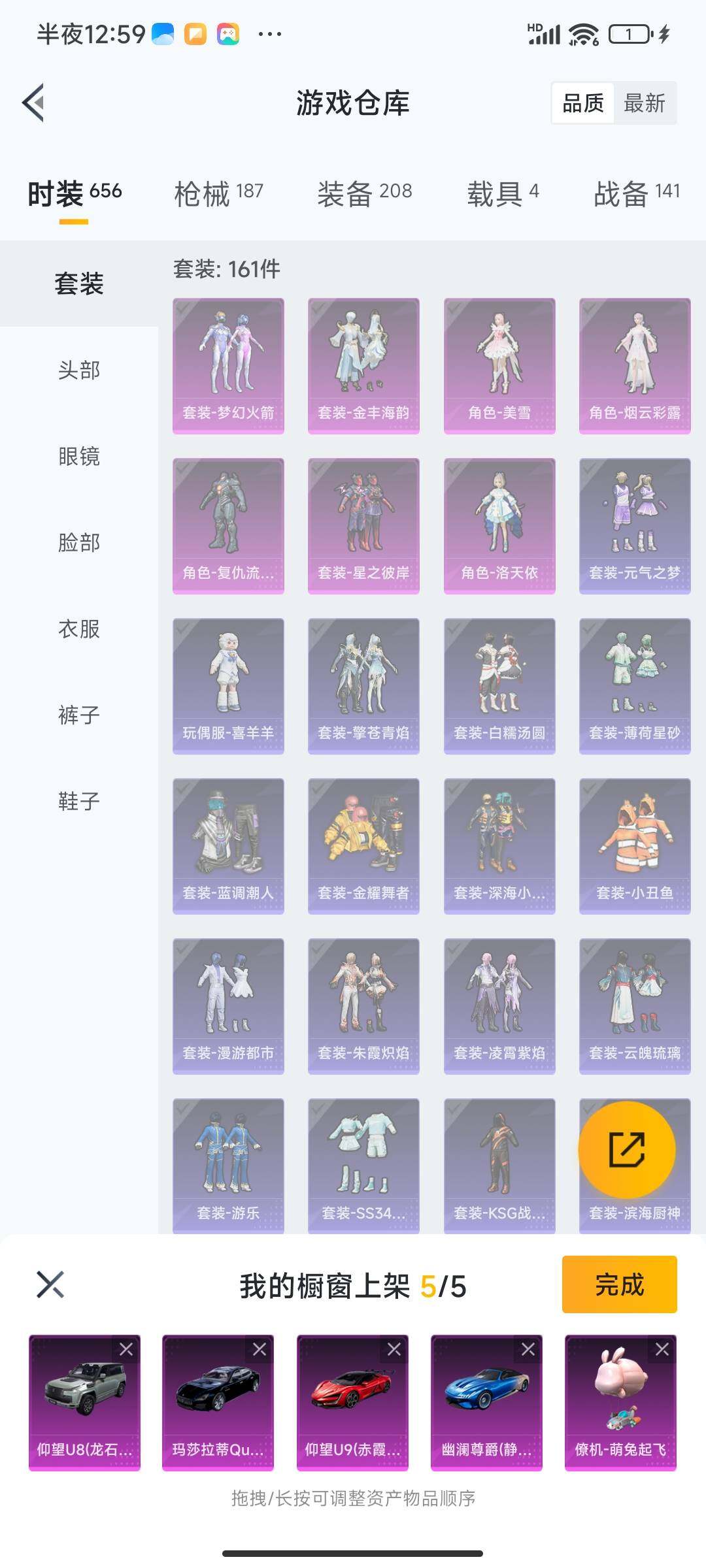Screen dimensions: 706x1568
Task: Select the 套装-梦幻火箭 item
Action: click(228, 366)
